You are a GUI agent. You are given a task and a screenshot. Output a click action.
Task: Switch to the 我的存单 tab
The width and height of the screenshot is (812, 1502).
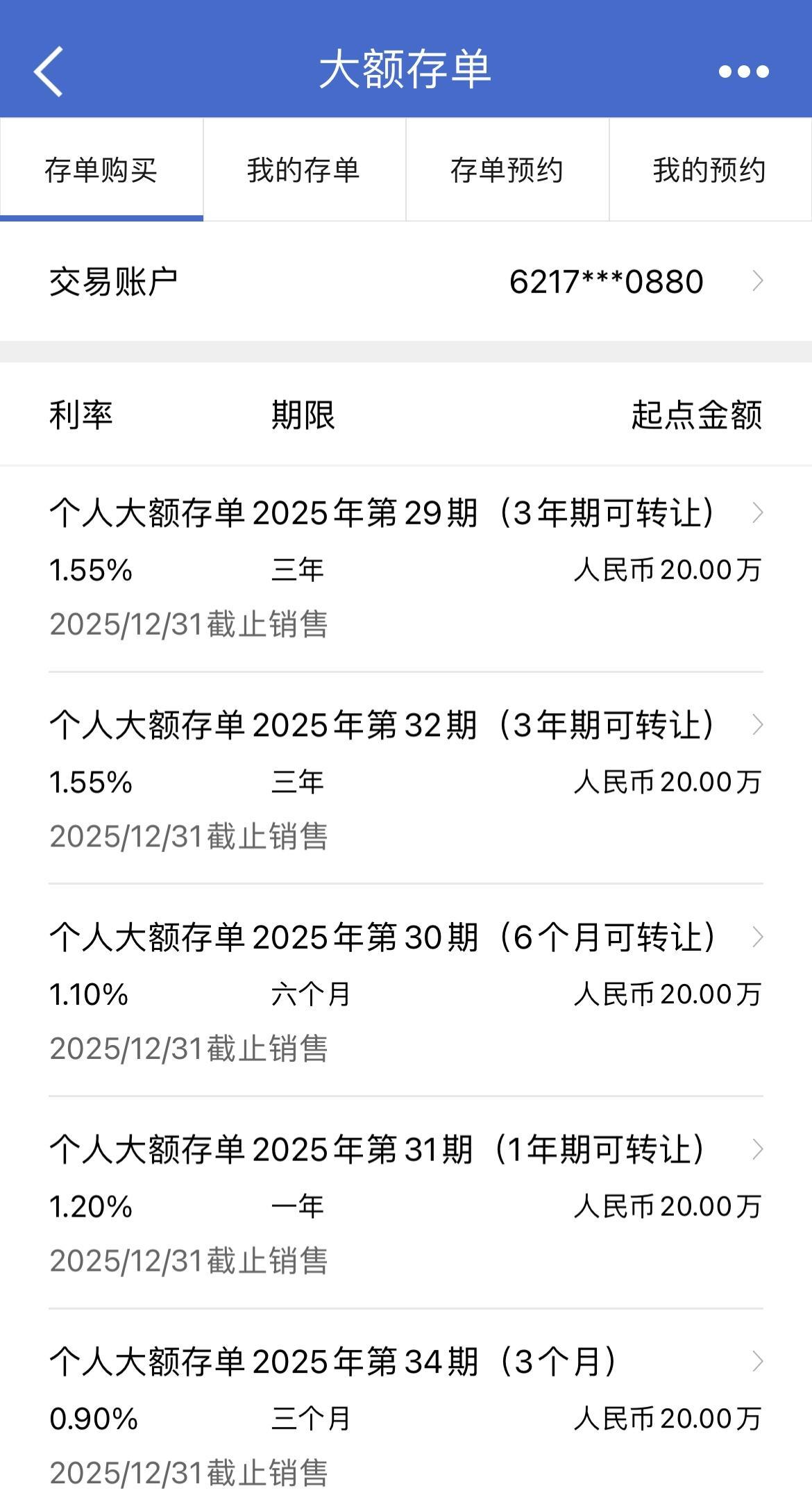[x=304, y=169]
